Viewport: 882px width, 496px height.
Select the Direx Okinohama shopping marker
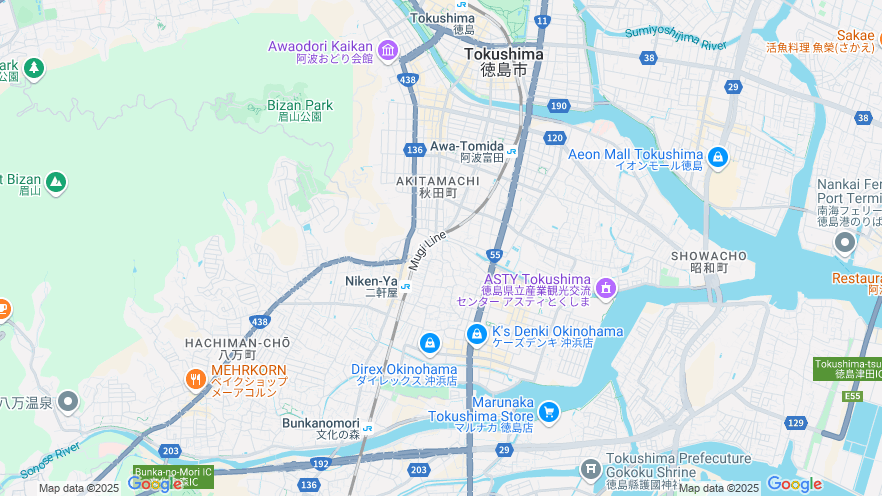430,344
